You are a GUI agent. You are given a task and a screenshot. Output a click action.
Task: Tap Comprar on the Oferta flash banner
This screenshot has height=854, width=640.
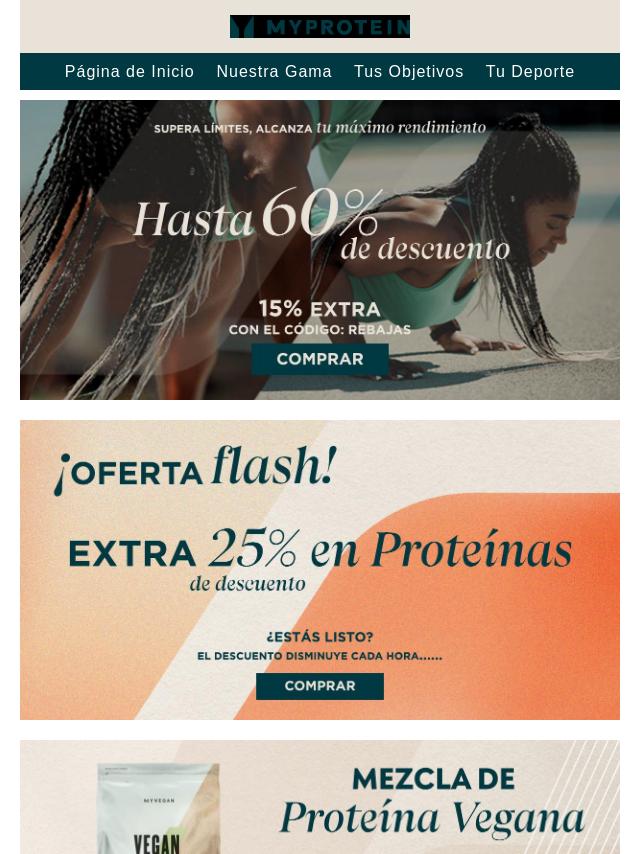(x=320, y=686)
